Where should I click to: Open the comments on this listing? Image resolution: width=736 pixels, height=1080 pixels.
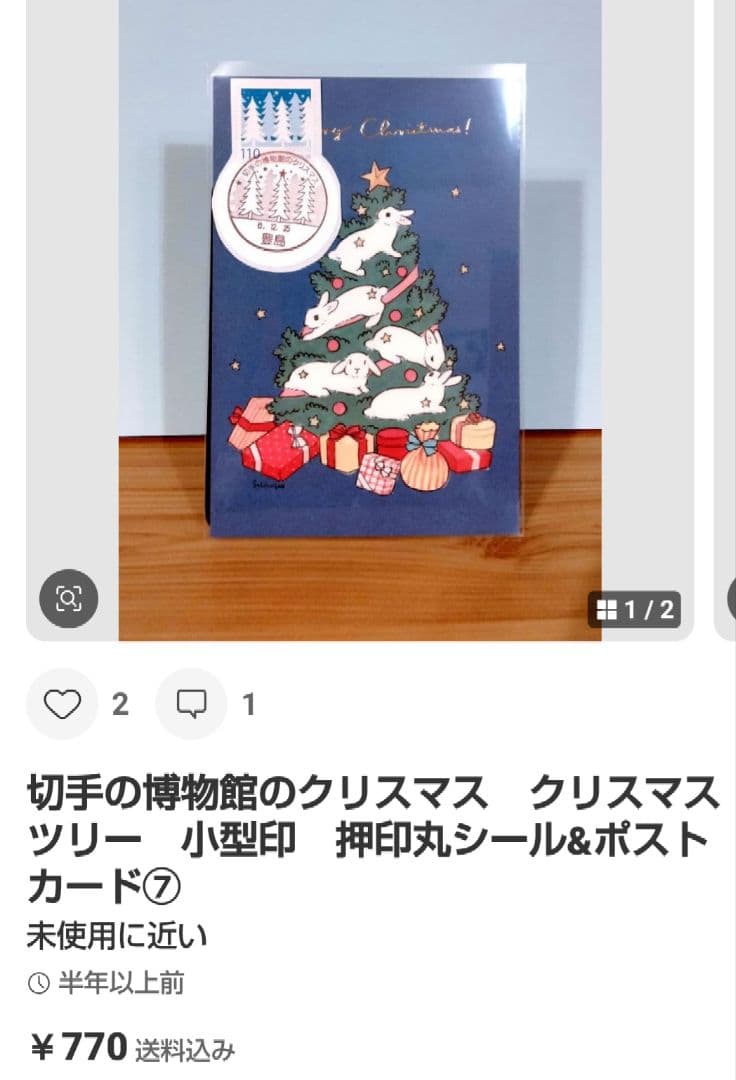[190, 704]
